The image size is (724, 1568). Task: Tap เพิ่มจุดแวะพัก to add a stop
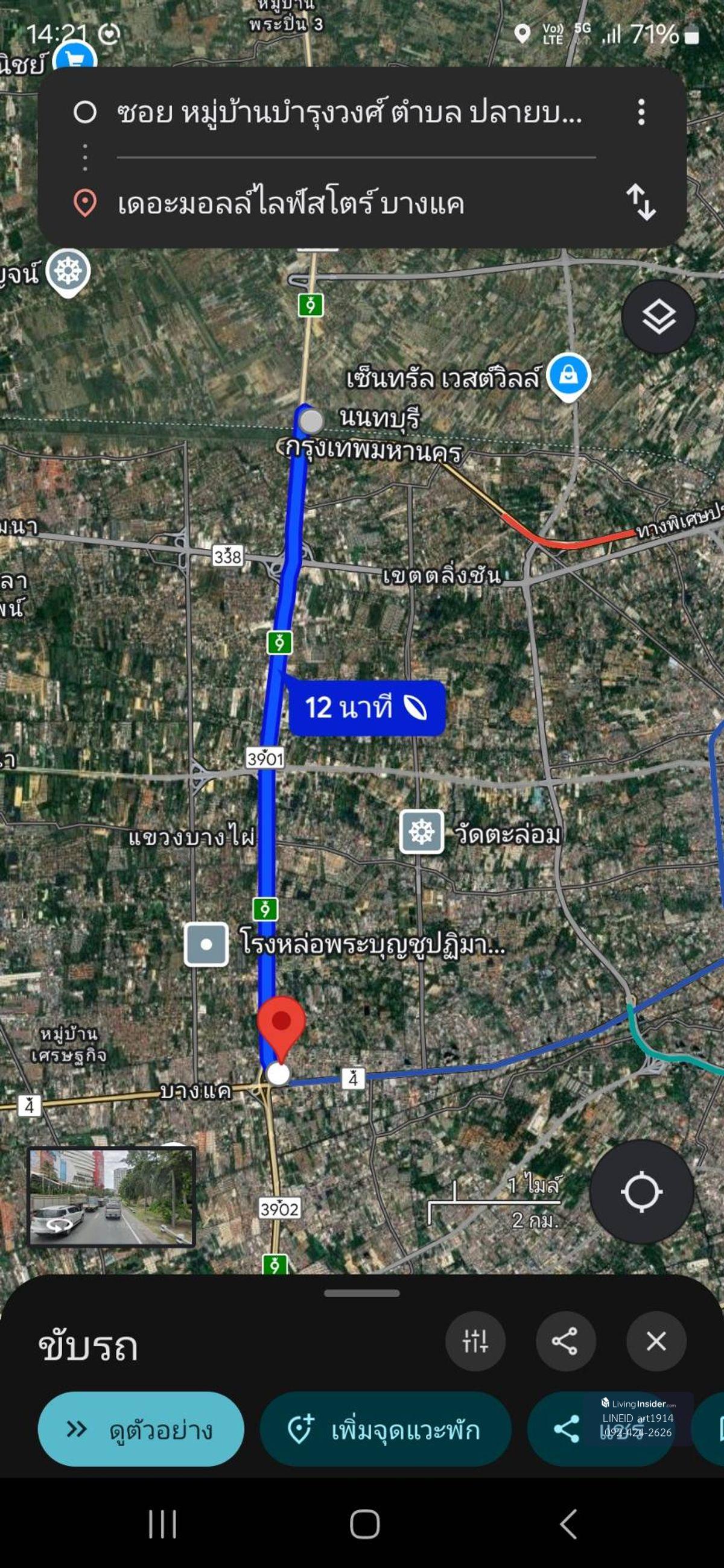click(x=385, y=1429)
